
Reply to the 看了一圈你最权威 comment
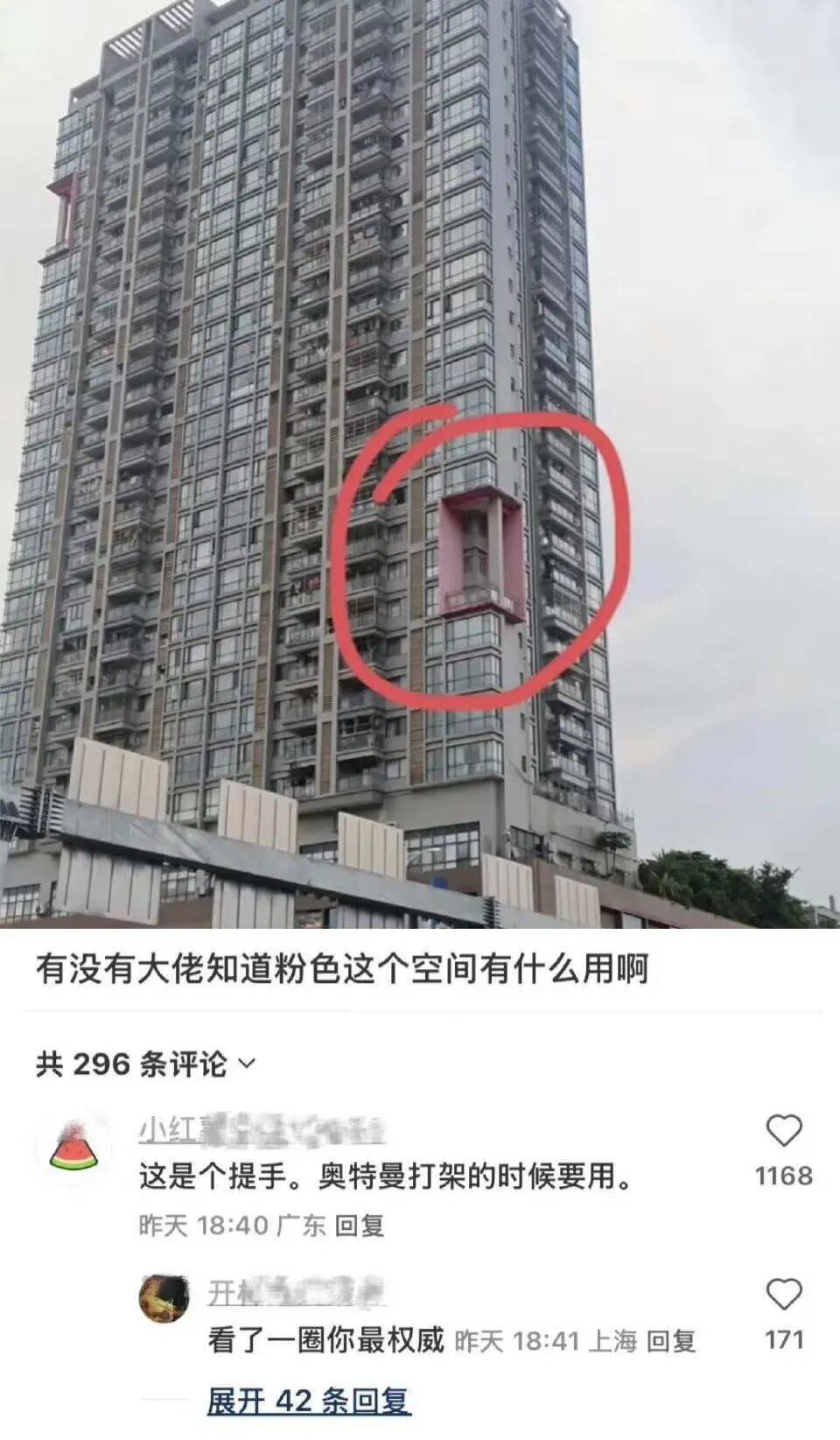[670, 1340]
